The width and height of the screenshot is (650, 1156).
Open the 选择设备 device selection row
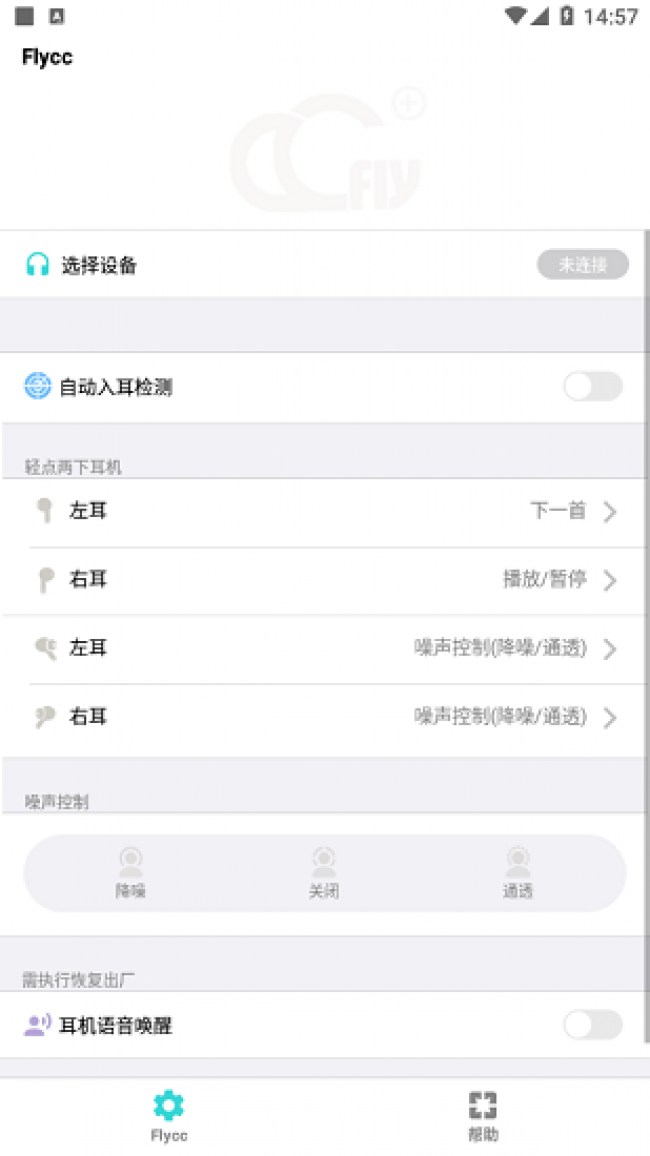pos(323,264)
